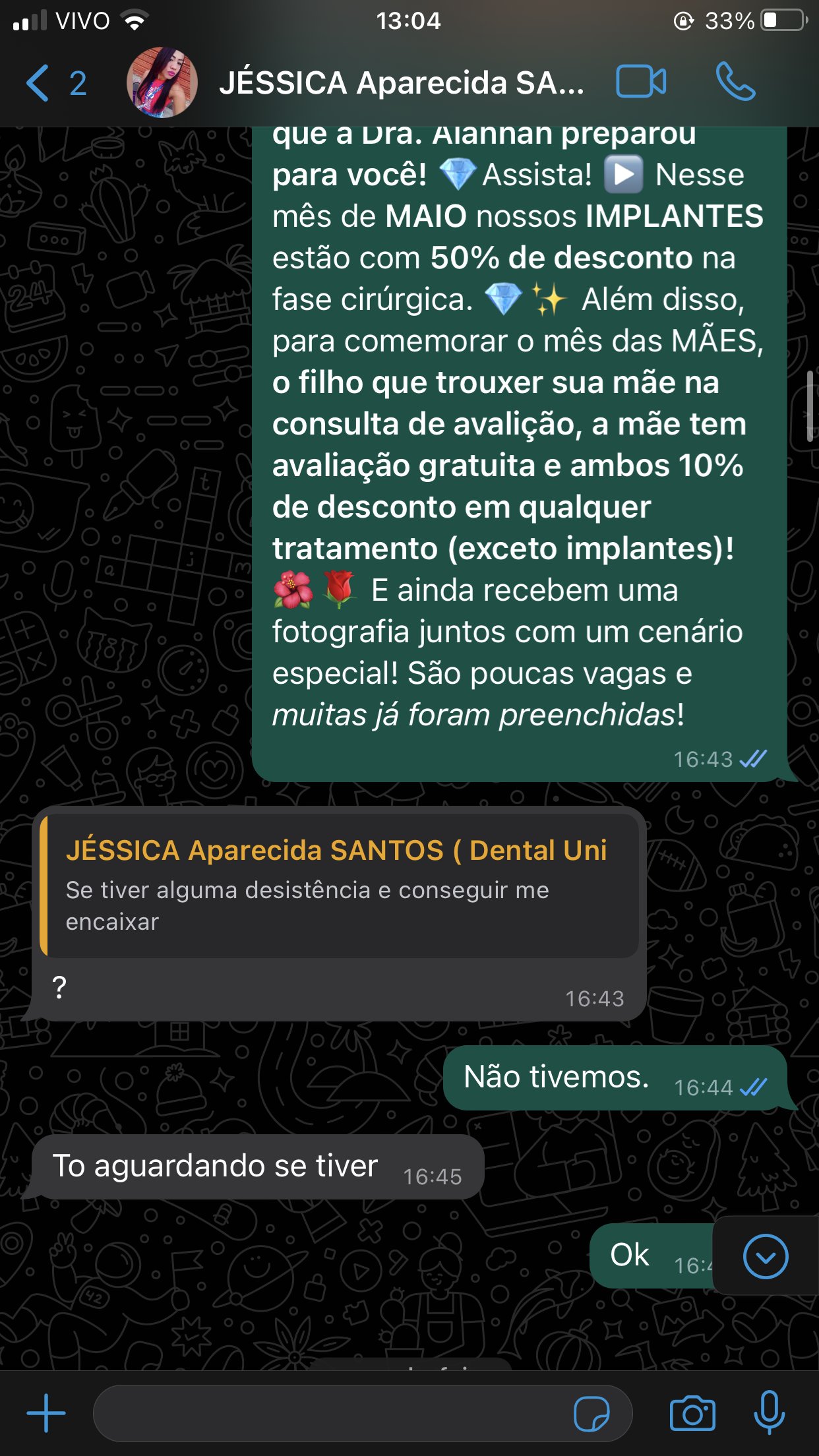This screenshot has width=819, height=1456.
Task: Open contact info for JÉSSICA Aparecida SA...
Action: click(401, 83)
